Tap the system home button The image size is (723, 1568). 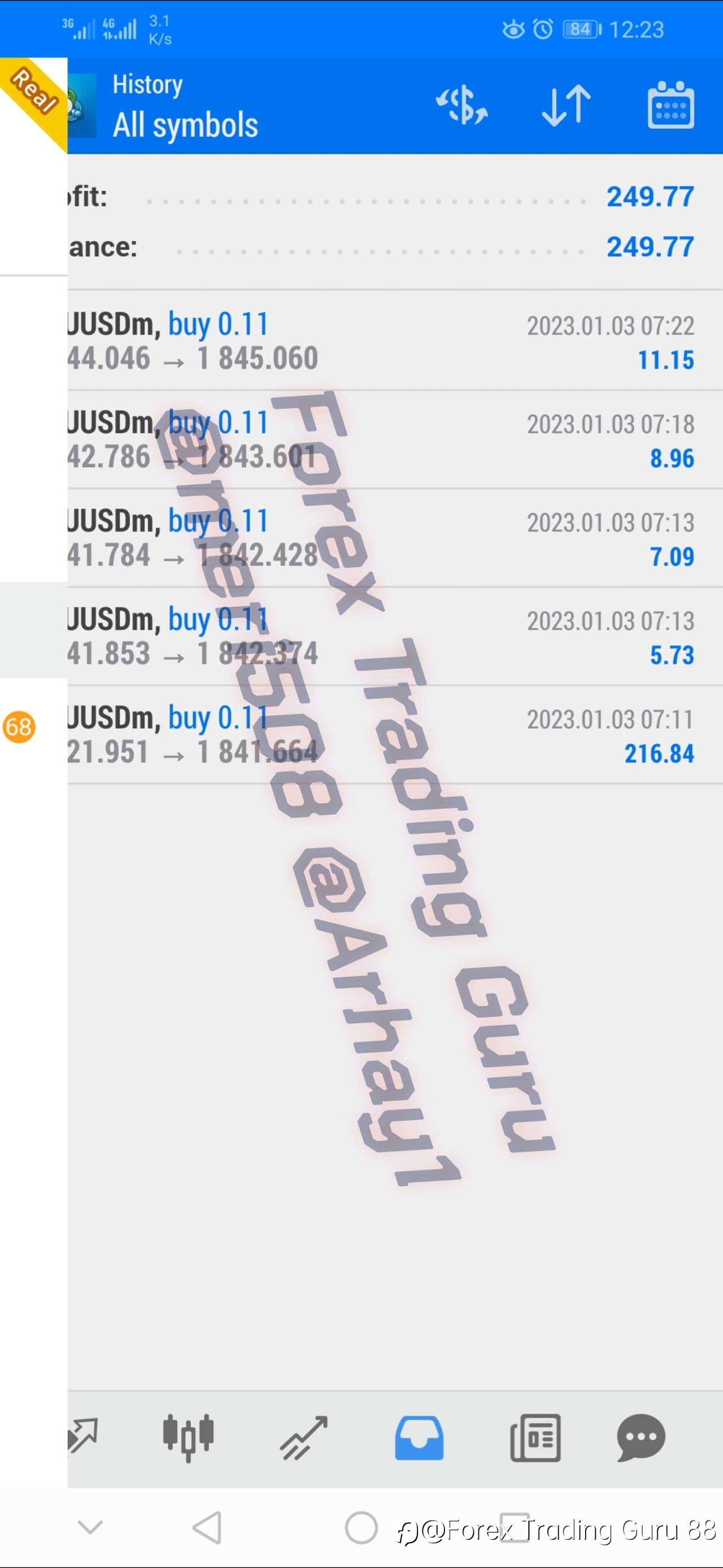pyautogui.click(x=361, y=1527)
